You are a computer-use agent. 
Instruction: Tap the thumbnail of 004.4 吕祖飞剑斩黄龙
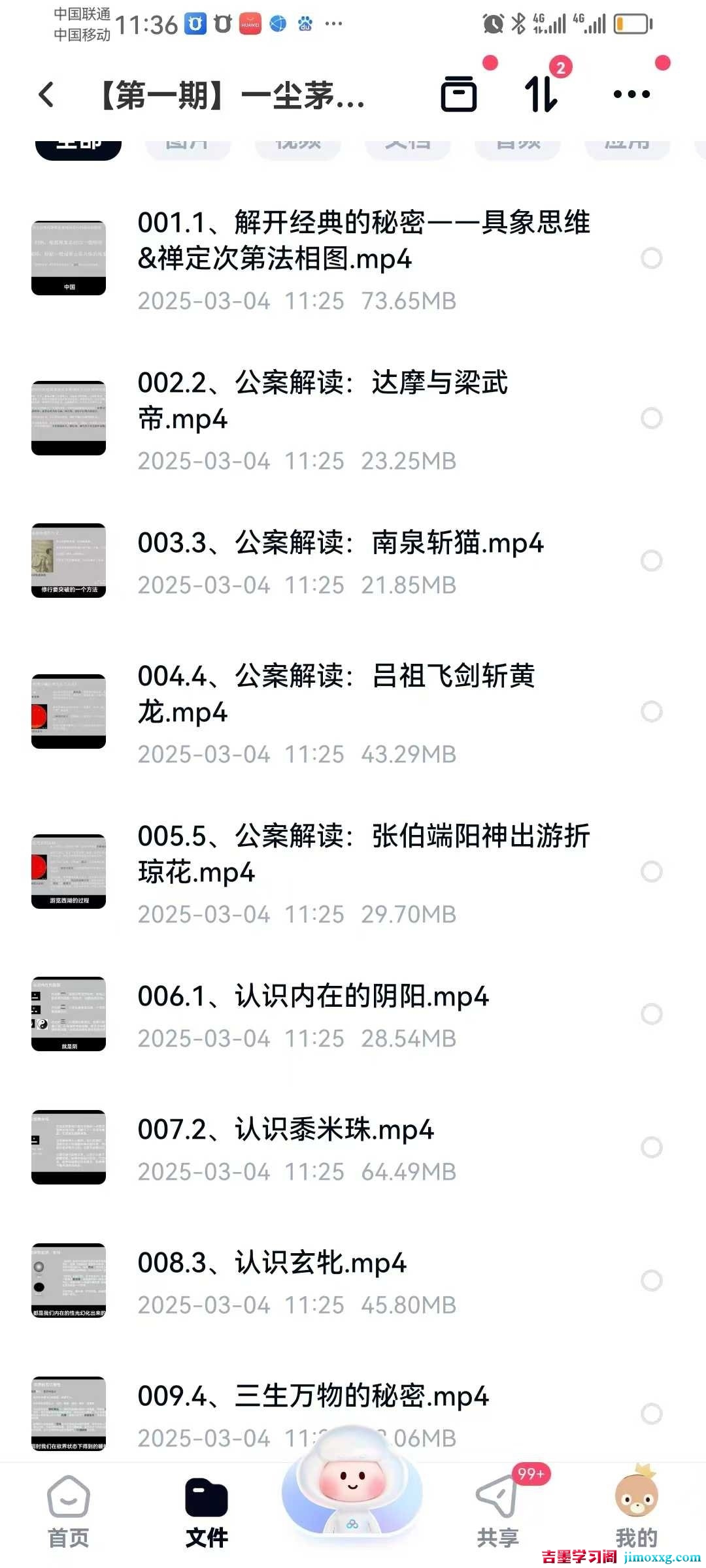69,710
